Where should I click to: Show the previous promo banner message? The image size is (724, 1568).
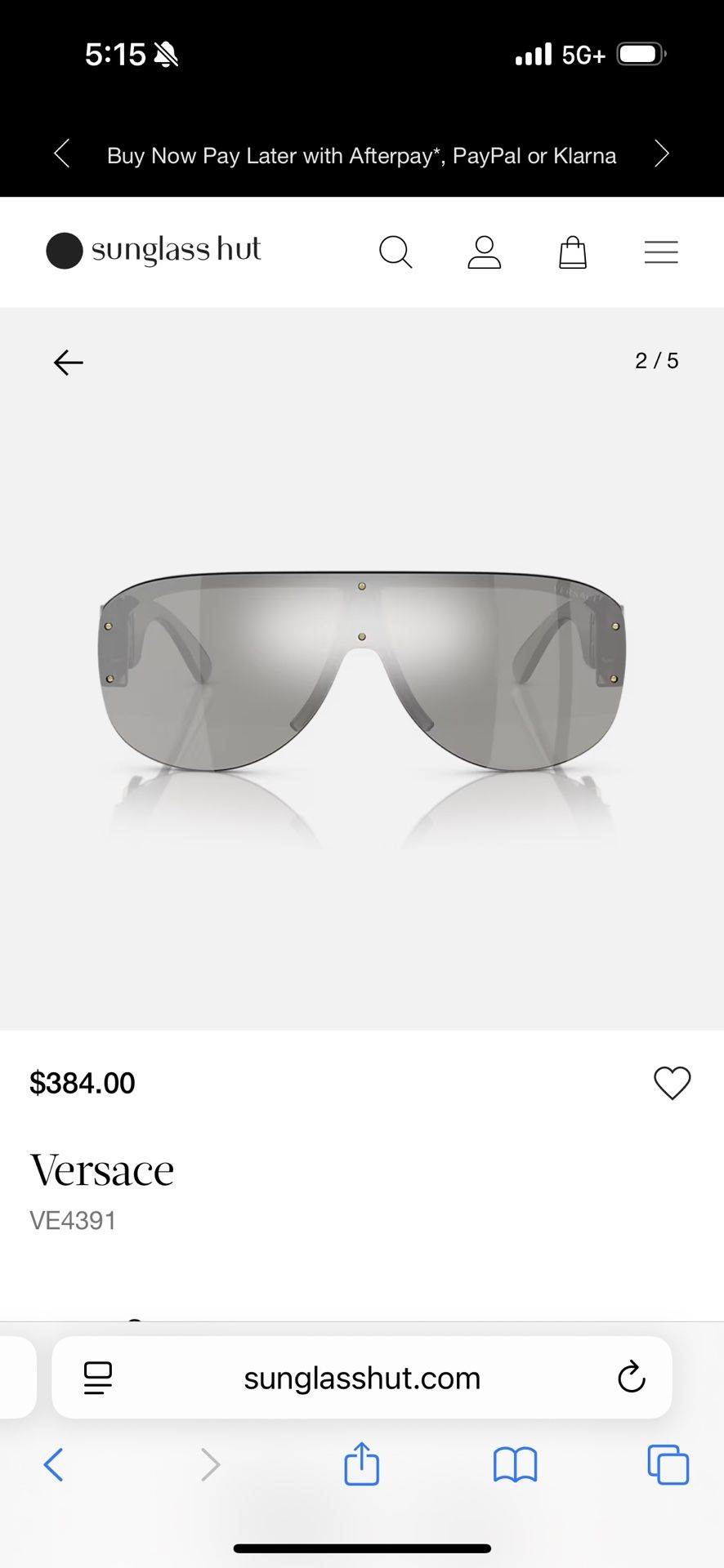[62, 154]
